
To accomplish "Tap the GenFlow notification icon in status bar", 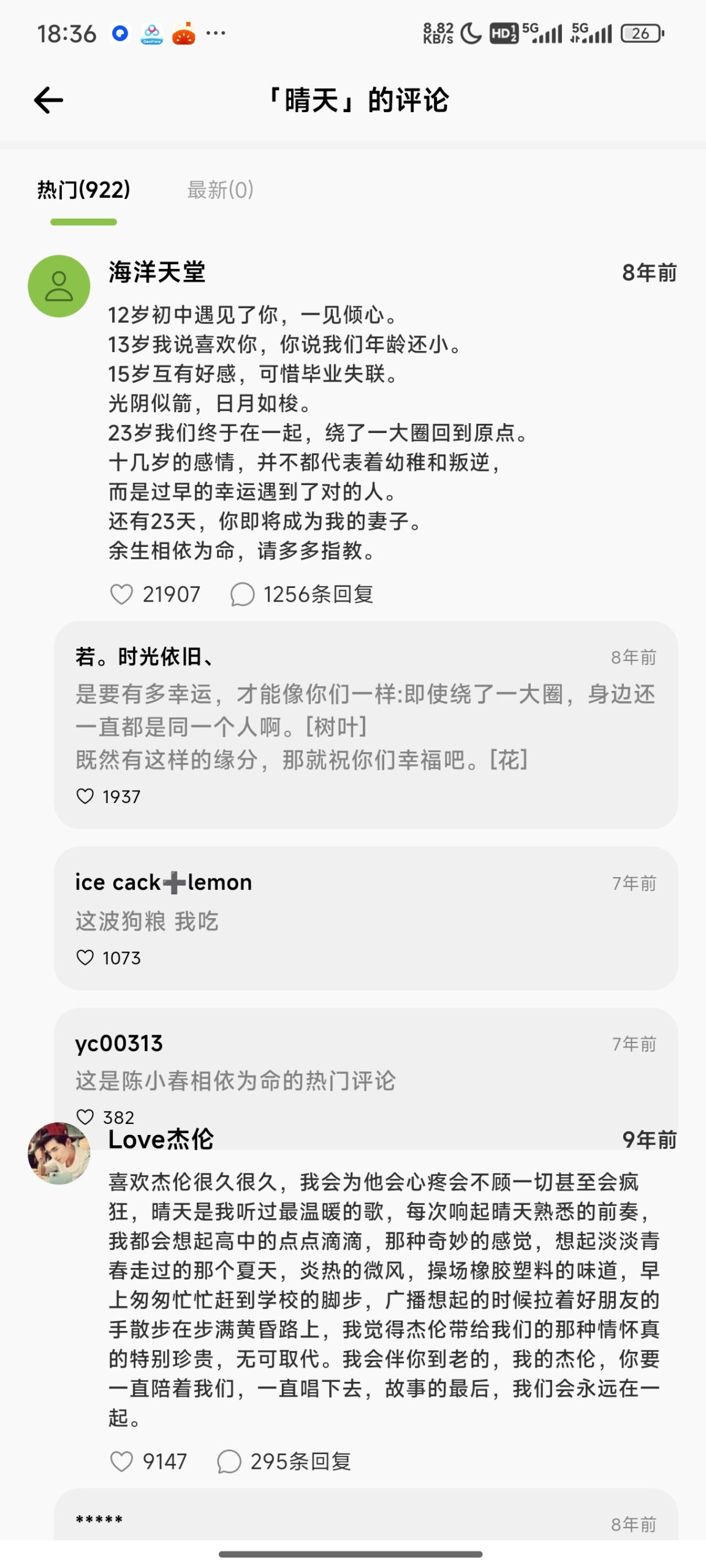I will click(x=151, y=34).
